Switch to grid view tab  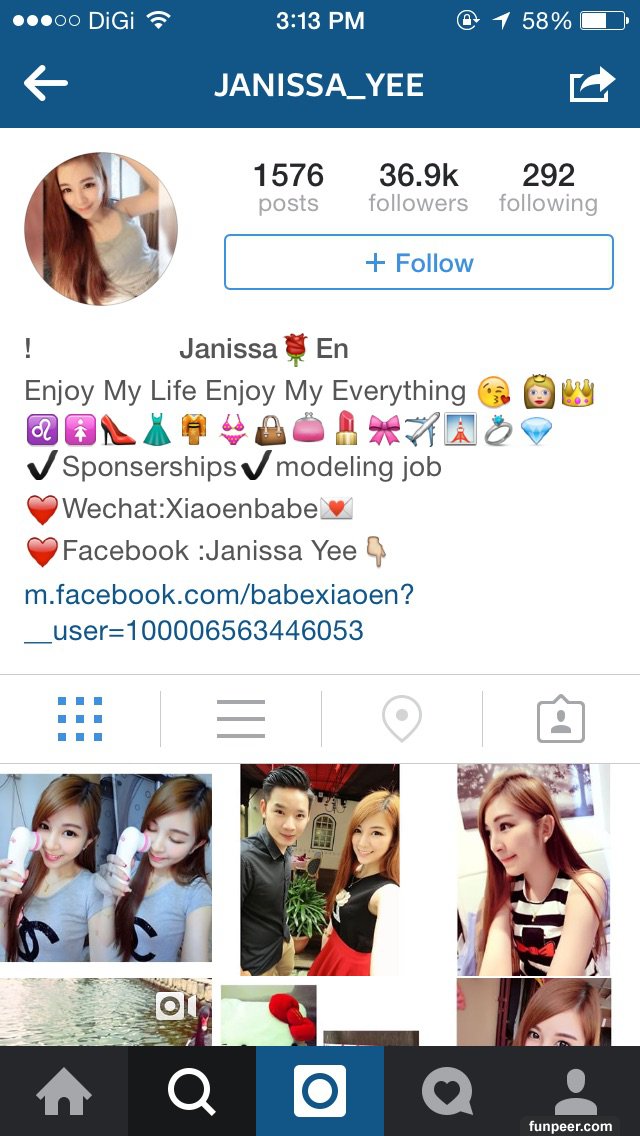pyautogui.click(x=80, y=719)
